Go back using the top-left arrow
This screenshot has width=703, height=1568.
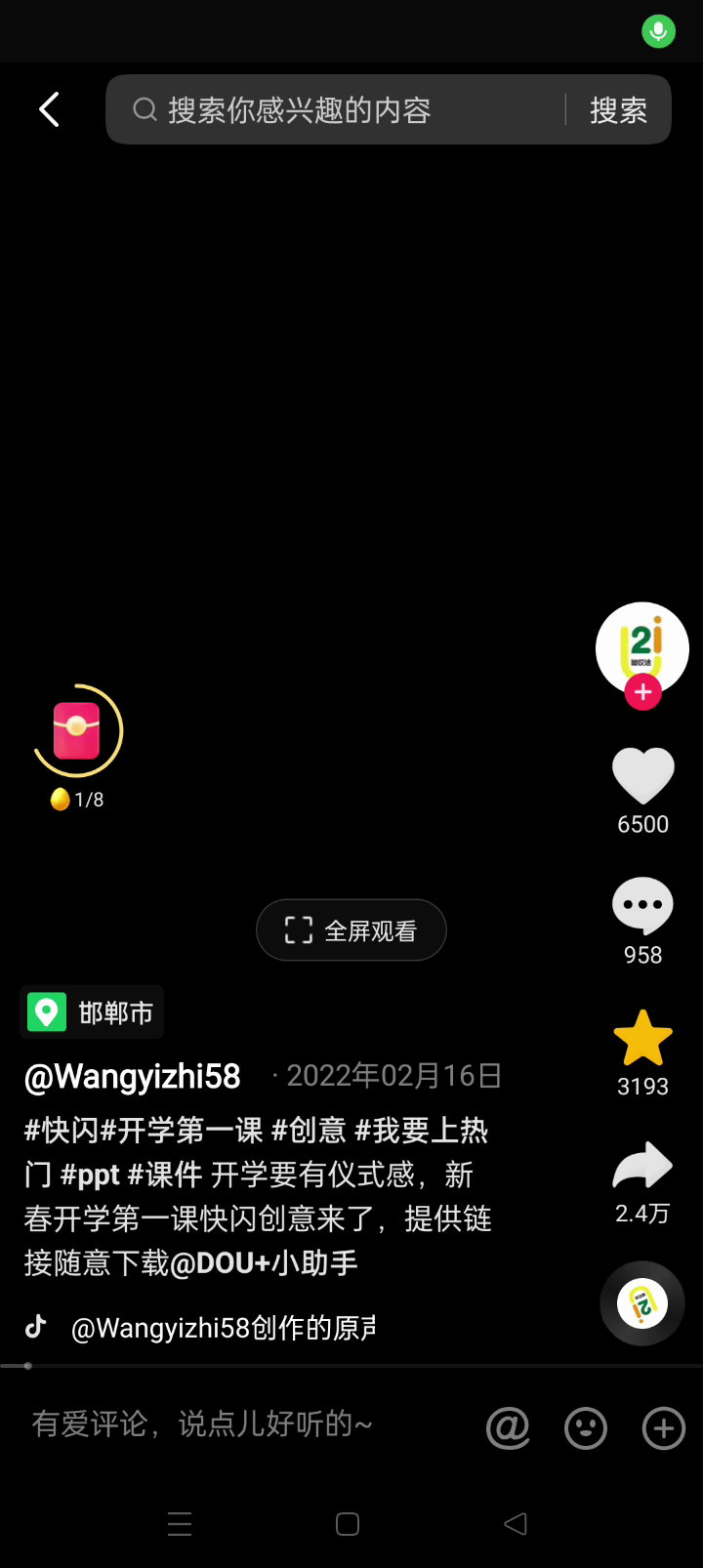click(x=49, y=109)
